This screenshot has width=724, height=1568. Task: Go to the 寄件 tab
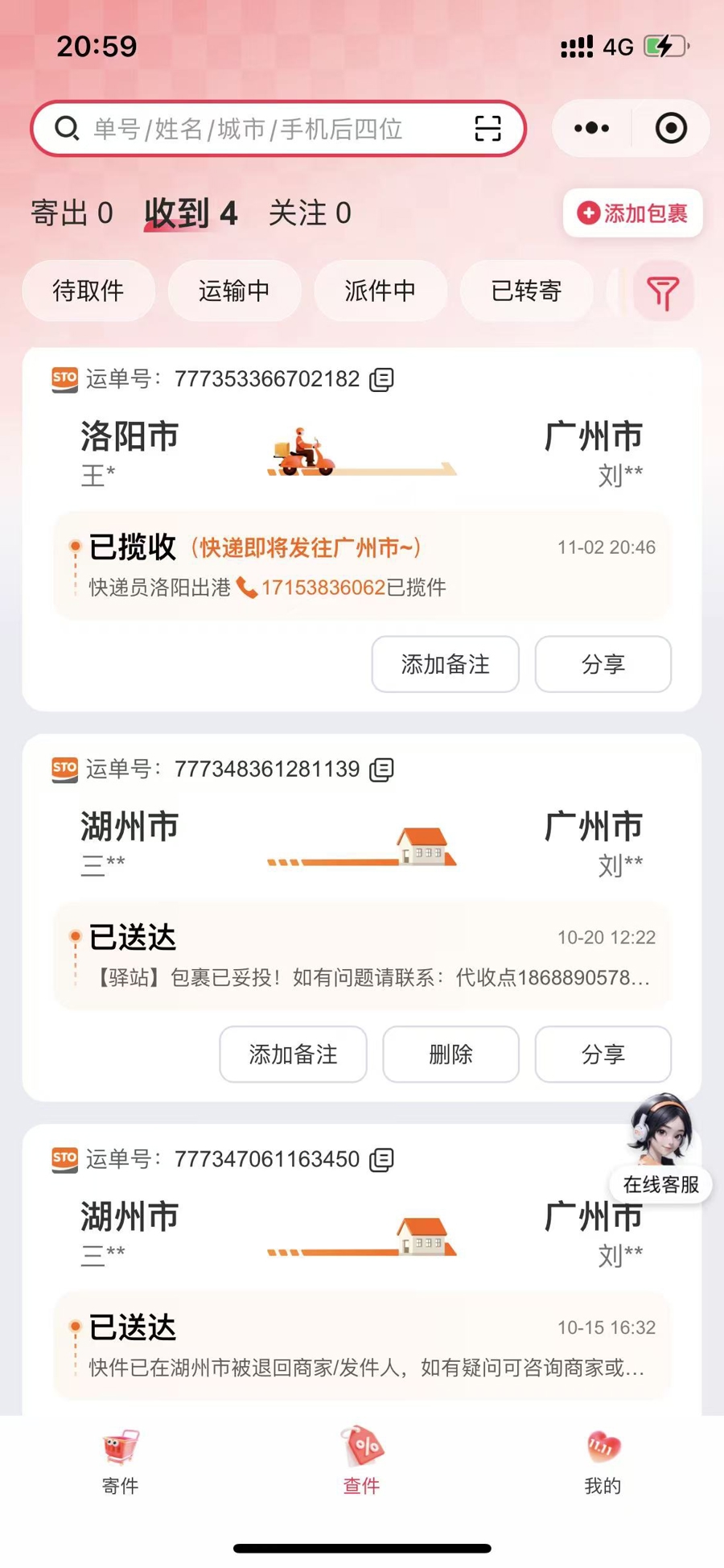[x=121, y=1462]
